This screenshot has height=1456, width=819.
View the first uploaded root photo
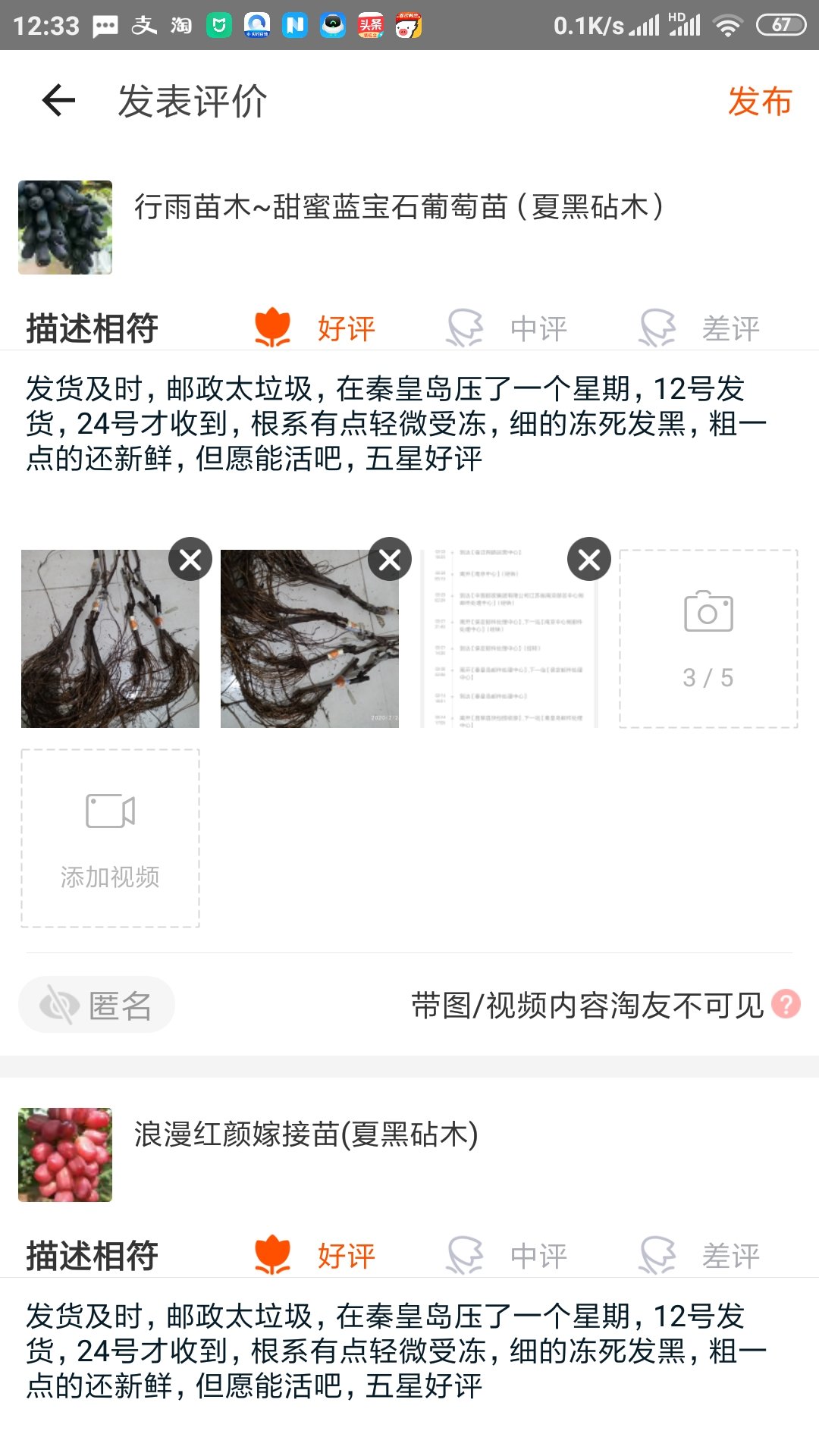(x=110, y=639)
